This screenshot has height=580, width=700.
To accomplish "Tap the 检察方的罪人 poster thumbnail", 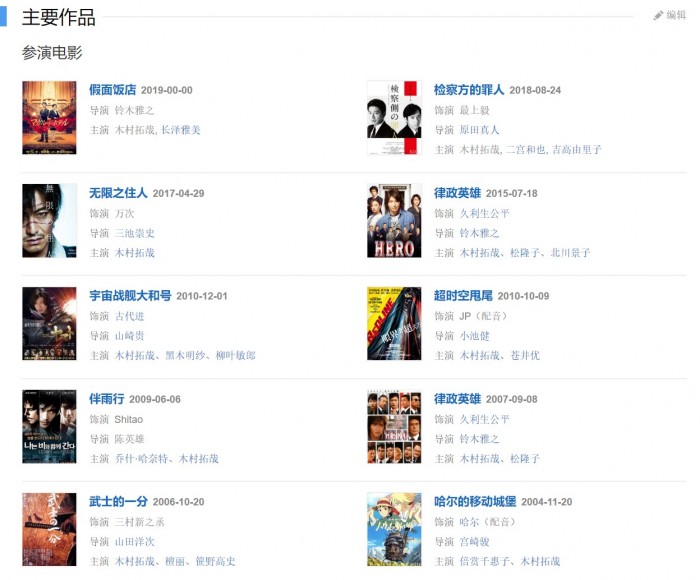I will (x=394, y=118).
